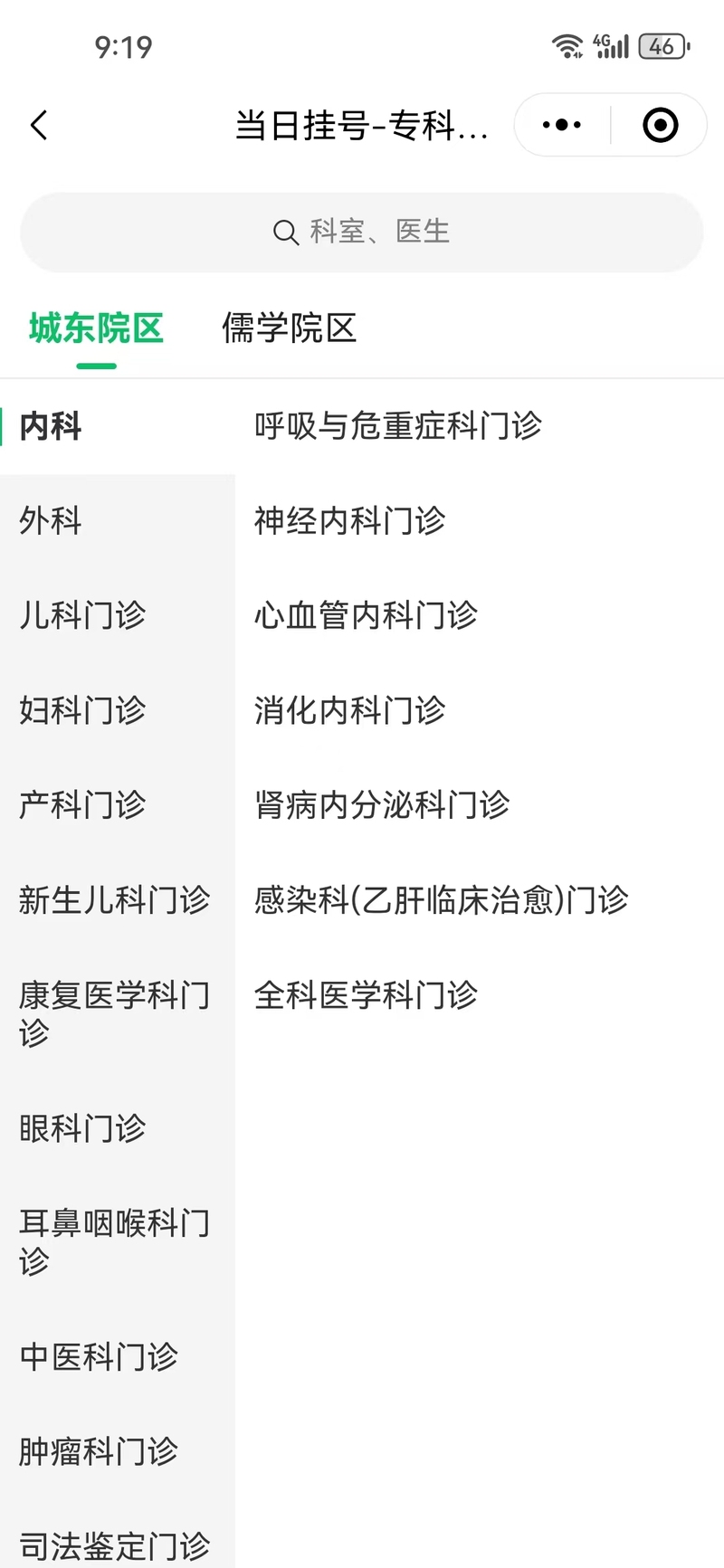Viewport: 724px width, 1568px height.
Task: Open the mini program three-dot menu
Action: click(562, 125)
